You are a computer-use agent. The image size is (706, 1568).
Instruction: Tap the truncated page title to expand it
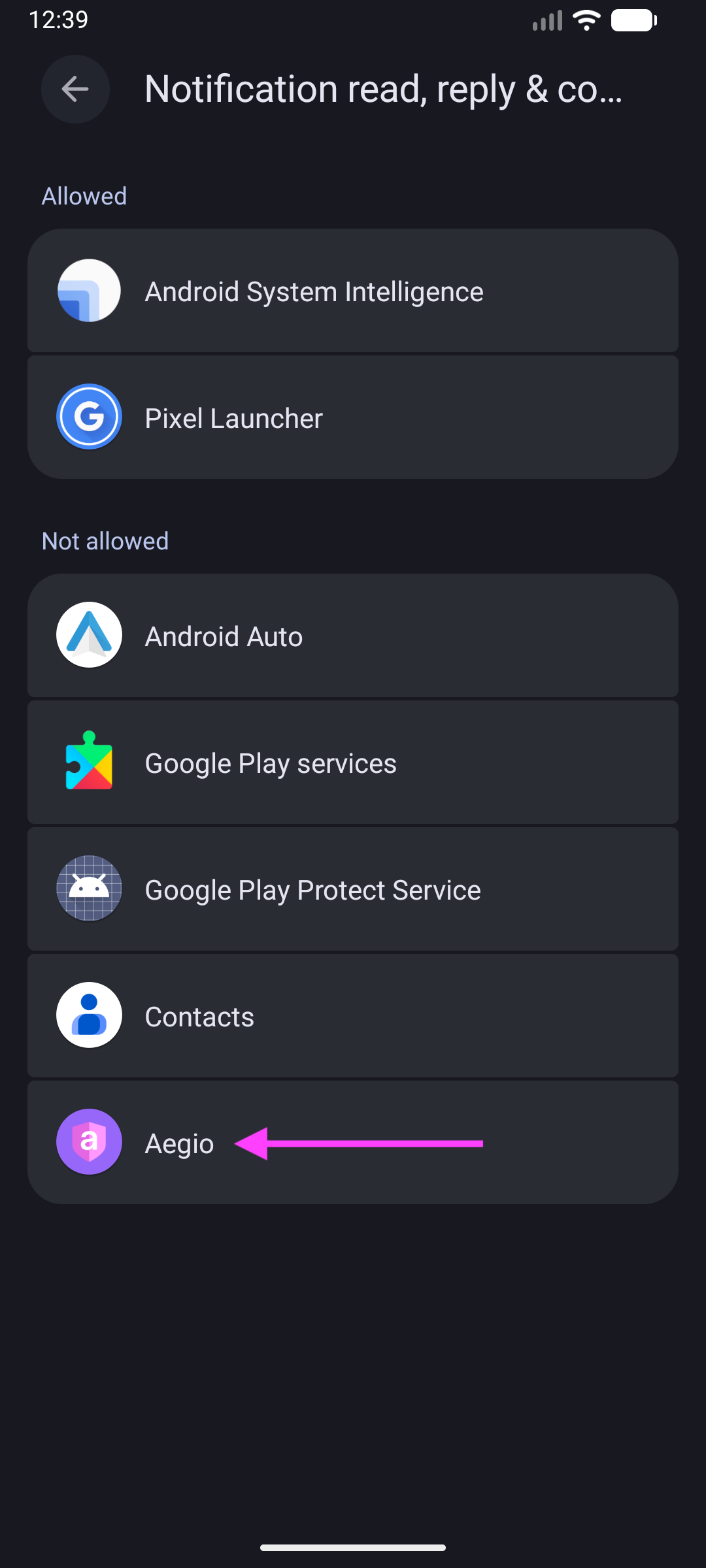point(383,90)
